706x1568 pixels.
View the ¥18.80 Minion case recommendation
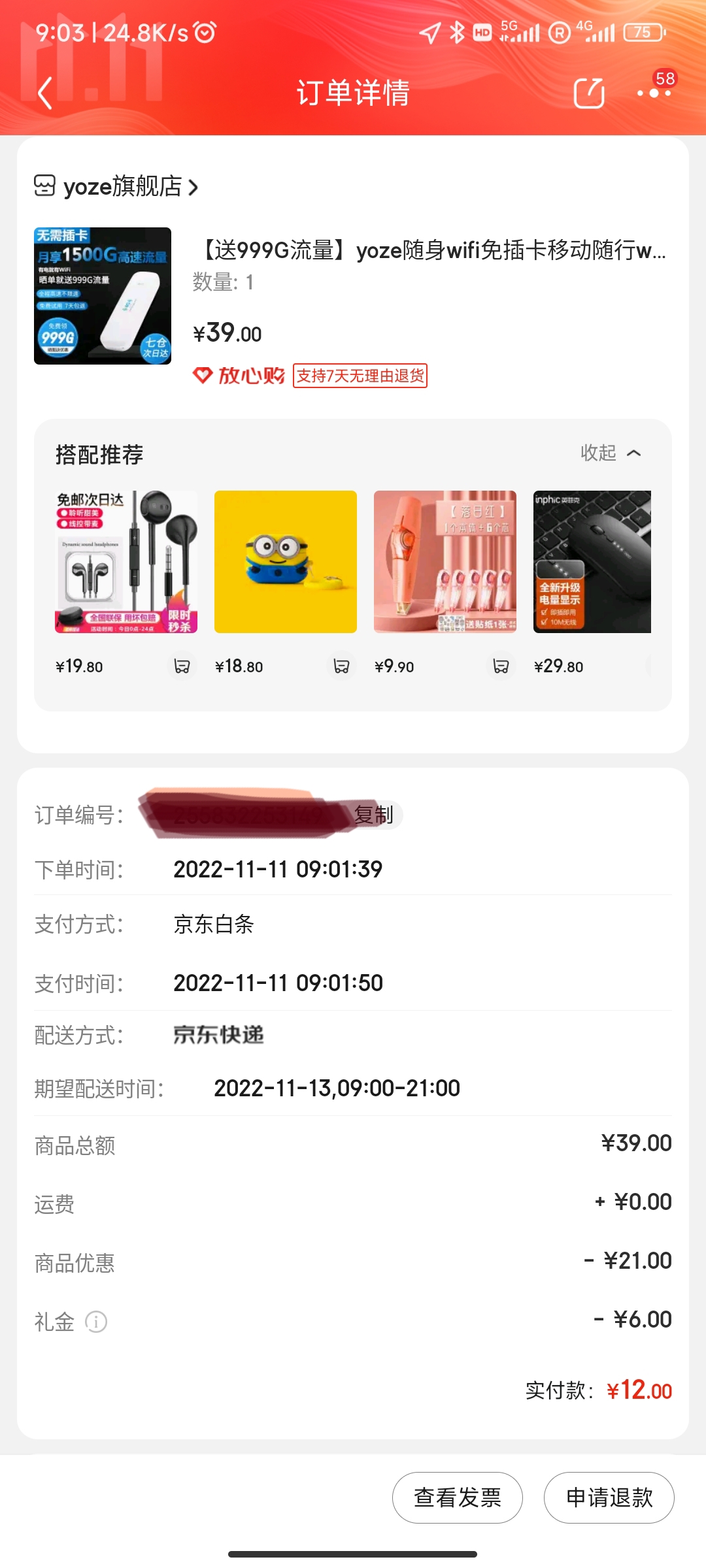click(x=286, y=562)
